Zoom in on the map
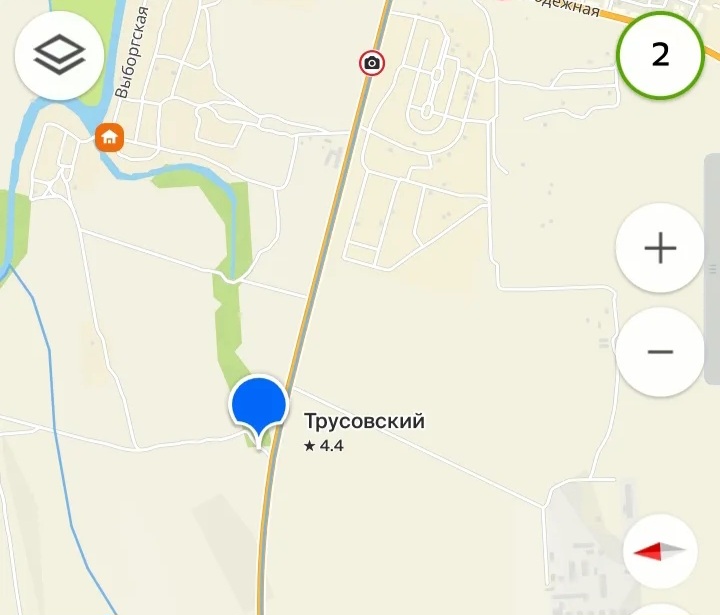 pyautogui.click(x=660, y=248)
